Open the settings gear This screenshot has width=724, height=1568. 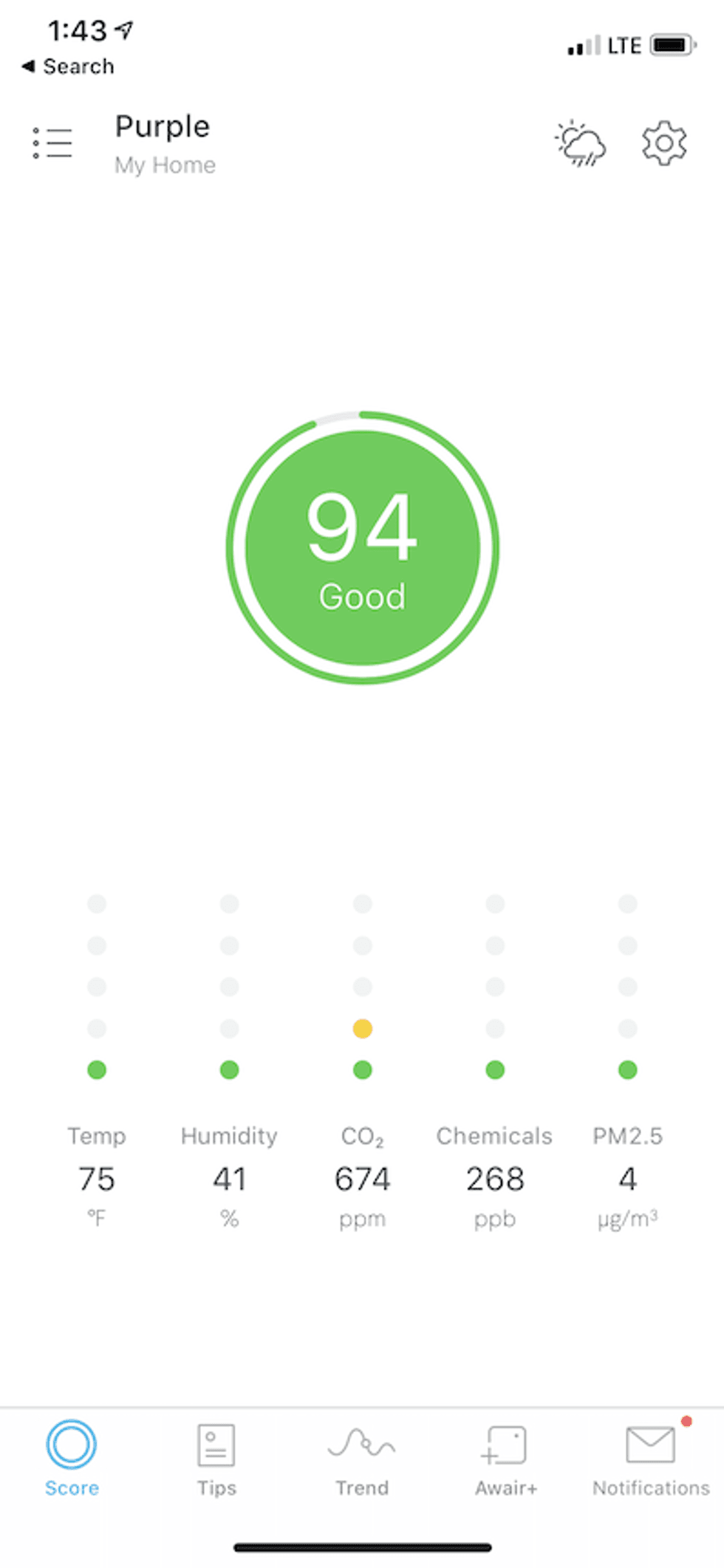point(663,143)
